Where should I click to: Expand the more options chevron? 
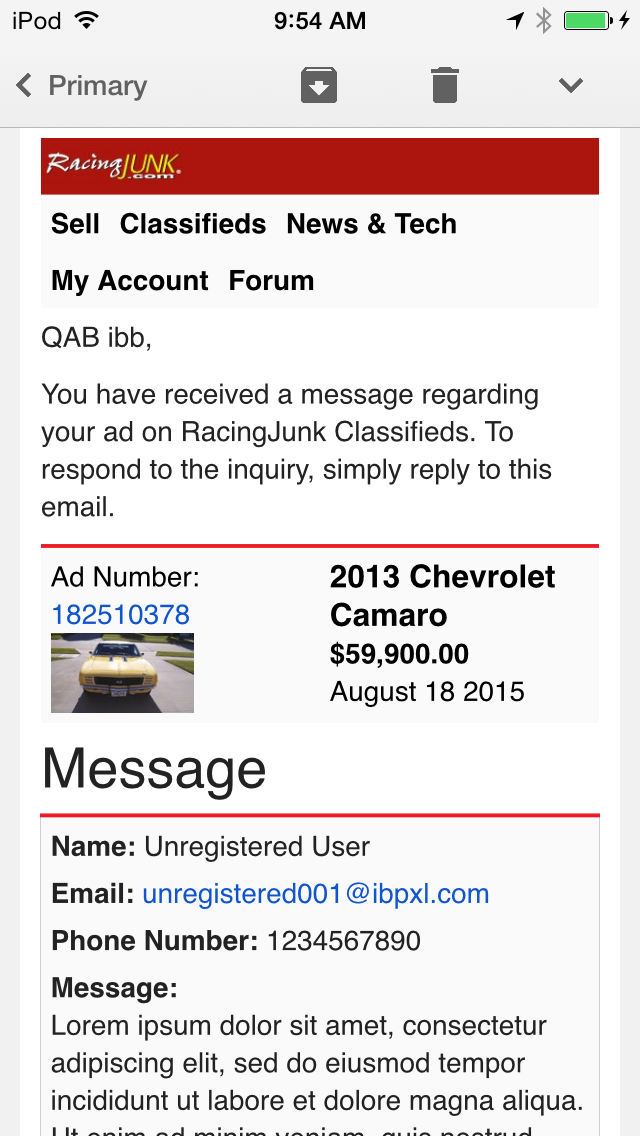[x=571, y=86]
